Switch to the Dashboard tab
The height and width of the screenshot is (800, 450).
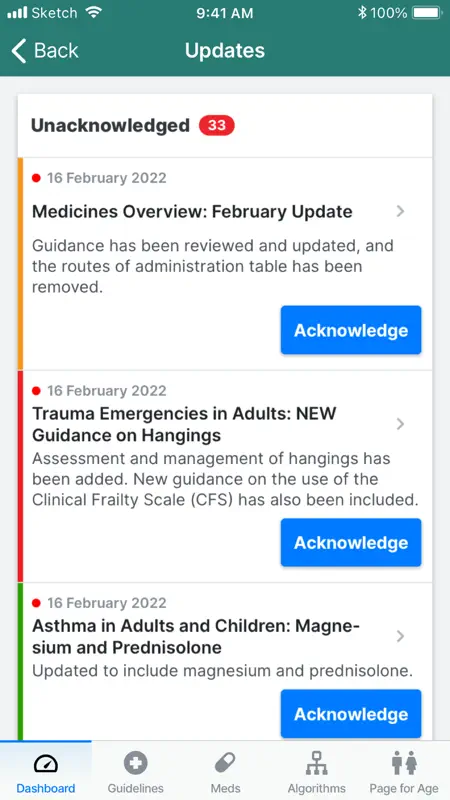pos(45,770)
